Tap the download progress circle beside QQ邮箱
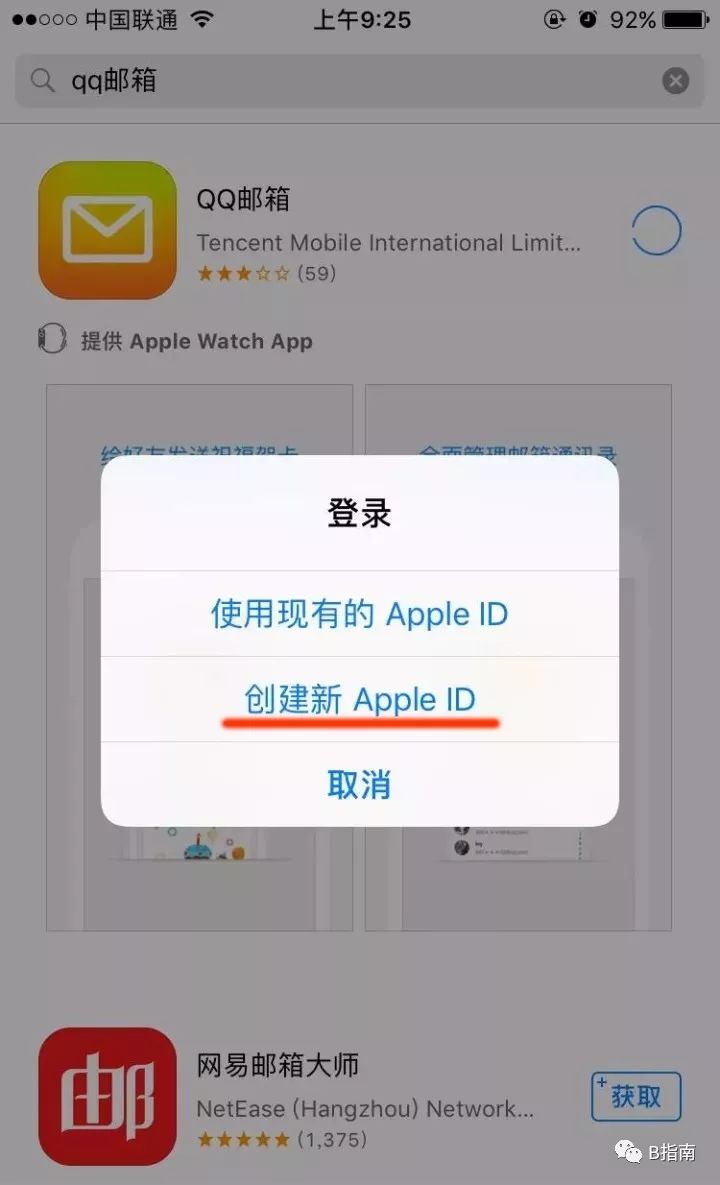 click(x=655, y=230)
